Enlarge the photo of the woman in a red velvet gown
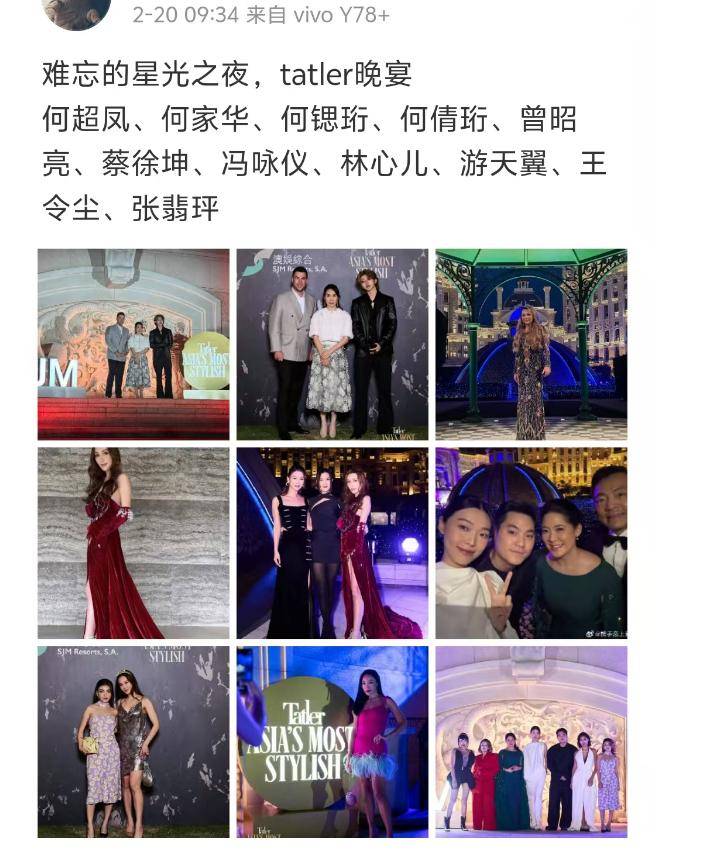701x857 pixels. tap(133, 542)
